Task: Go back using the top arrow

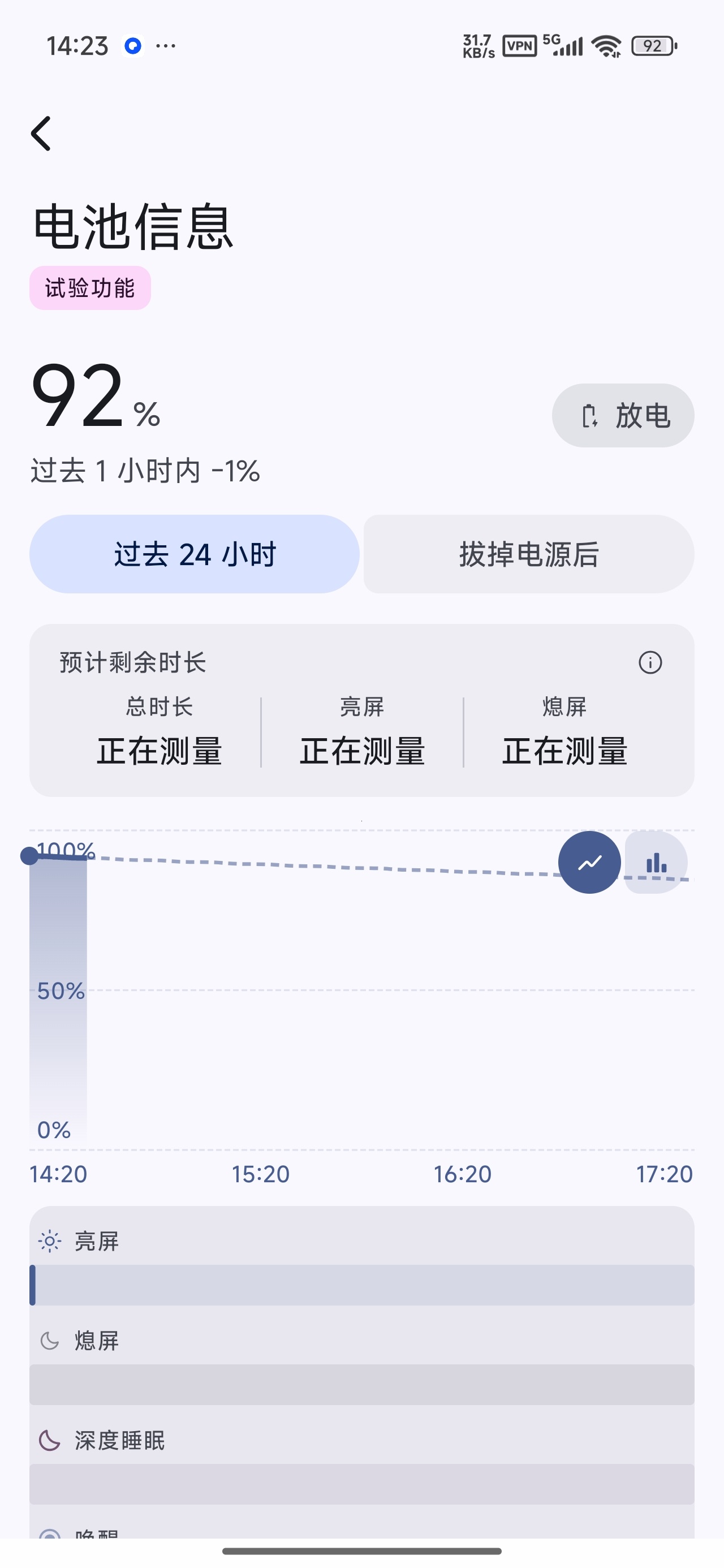Action: tap(41, 133)
